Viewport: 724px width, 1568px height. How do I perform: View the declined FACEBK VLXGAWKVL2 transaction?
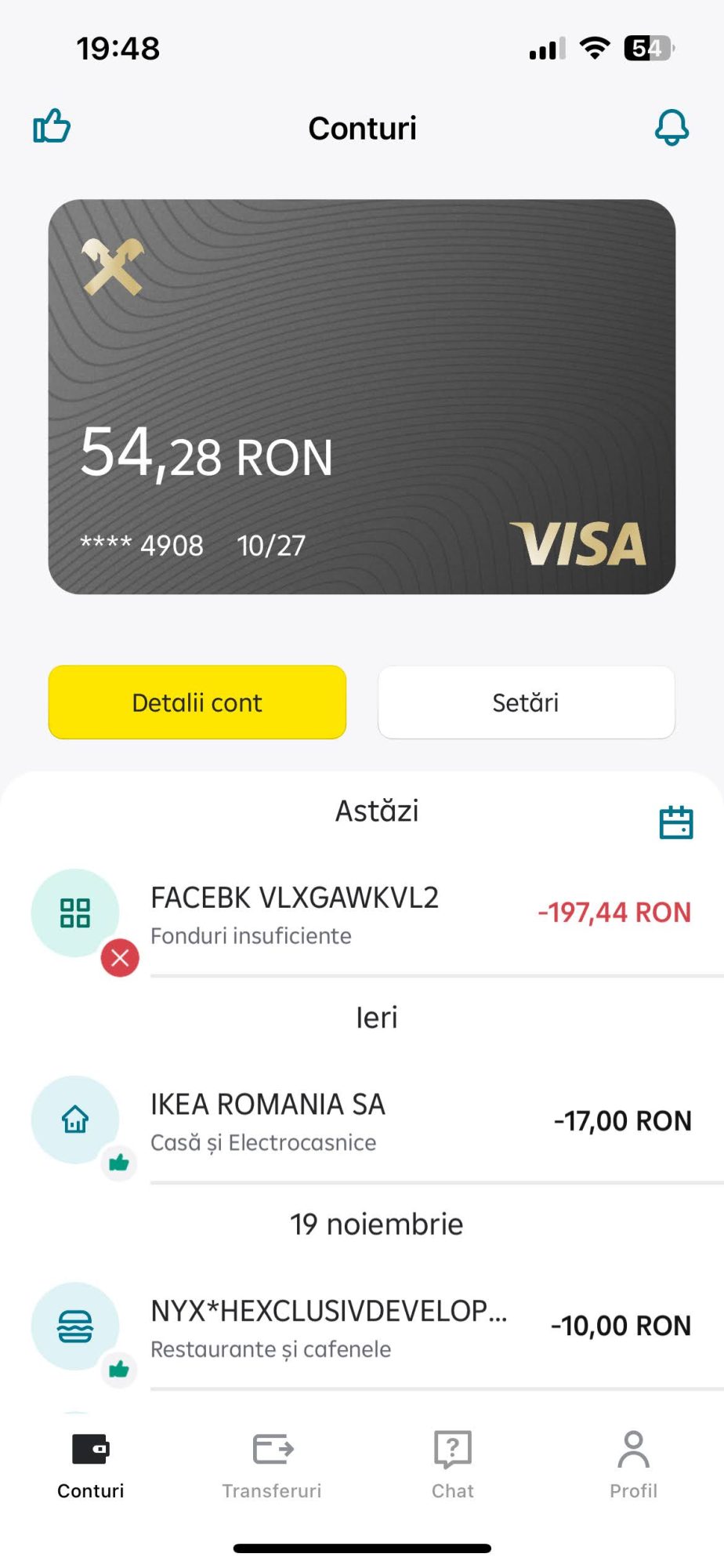pos(362,916)
